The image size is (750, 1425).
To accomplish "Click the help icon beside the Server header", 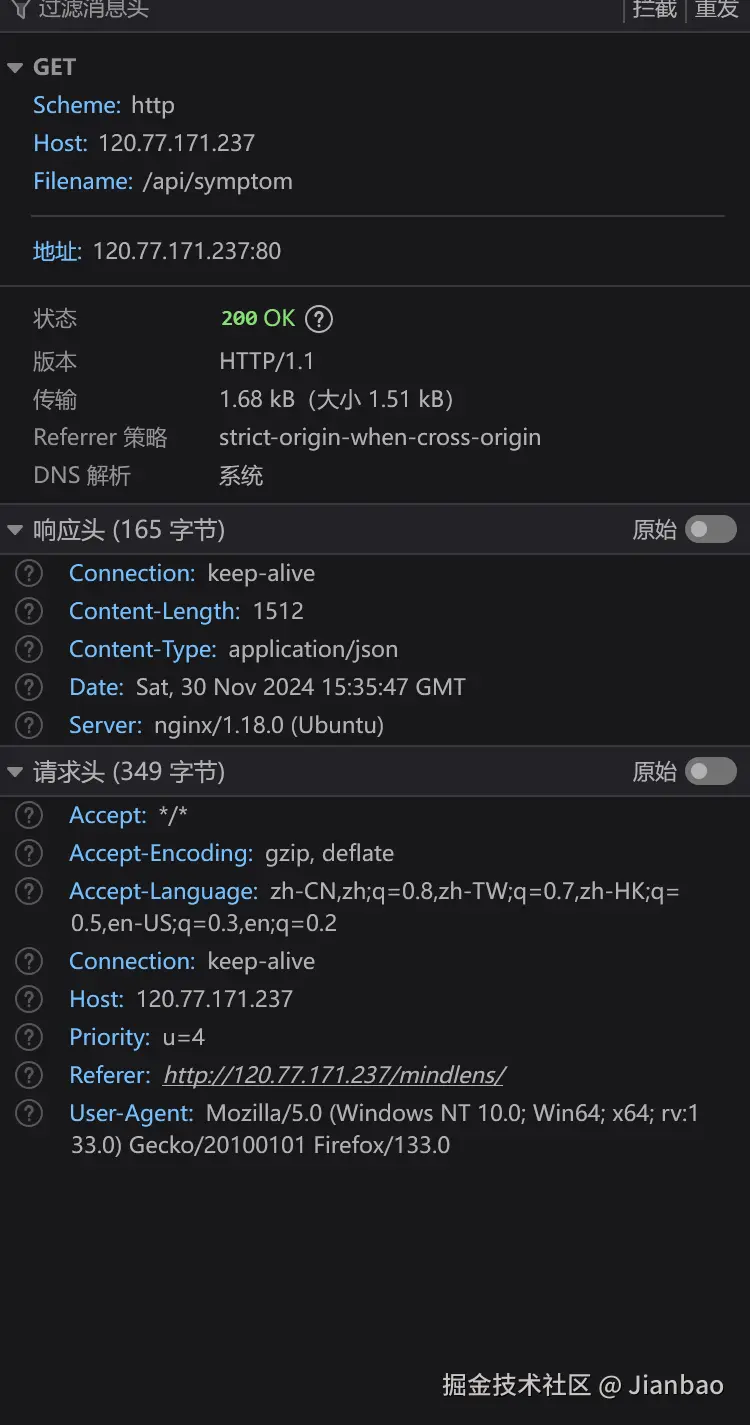I will pyautogui.click(x=28, y=725).
